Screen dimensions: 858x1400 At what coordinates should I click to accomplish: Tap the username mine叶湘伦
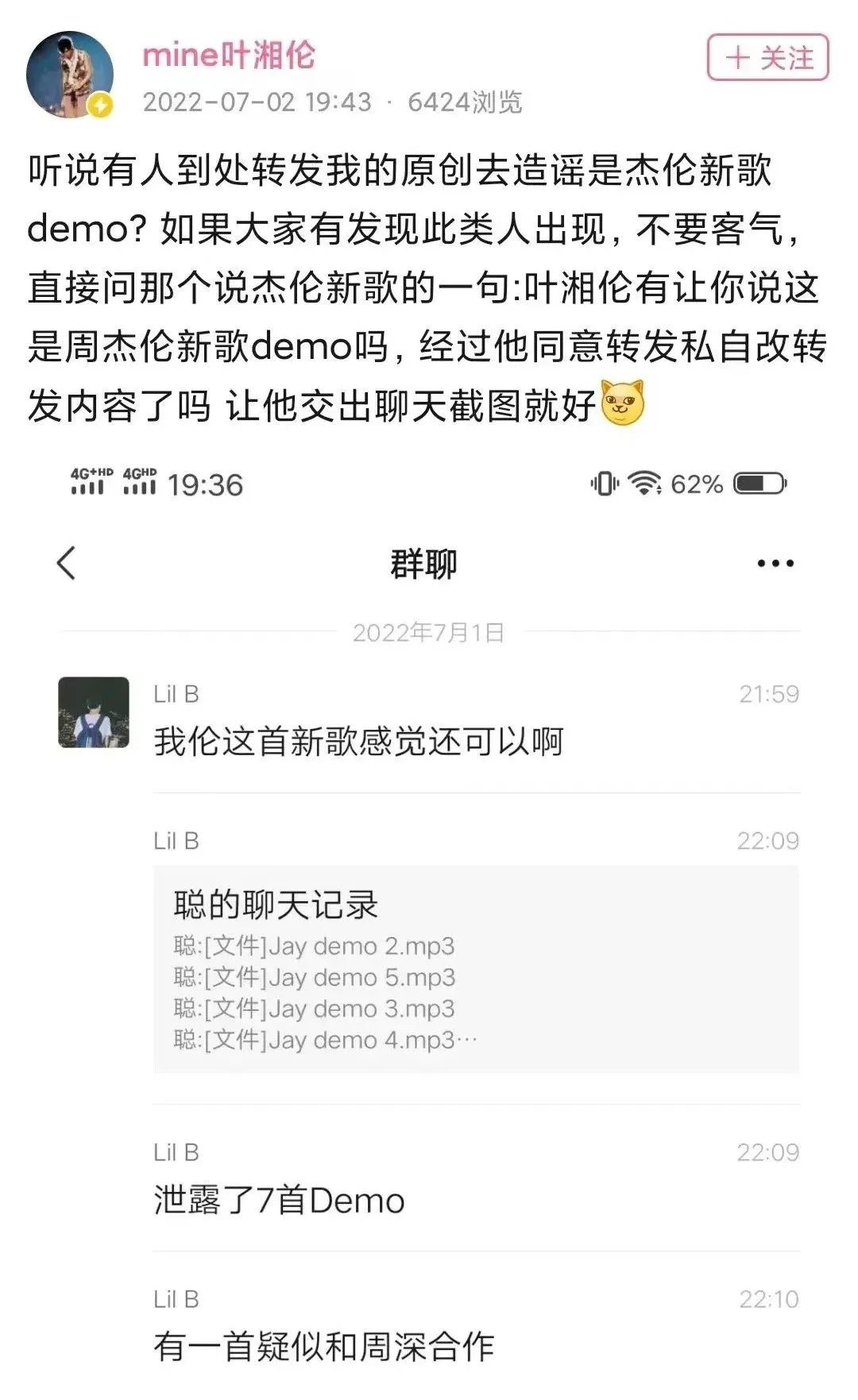click(228, 56)
